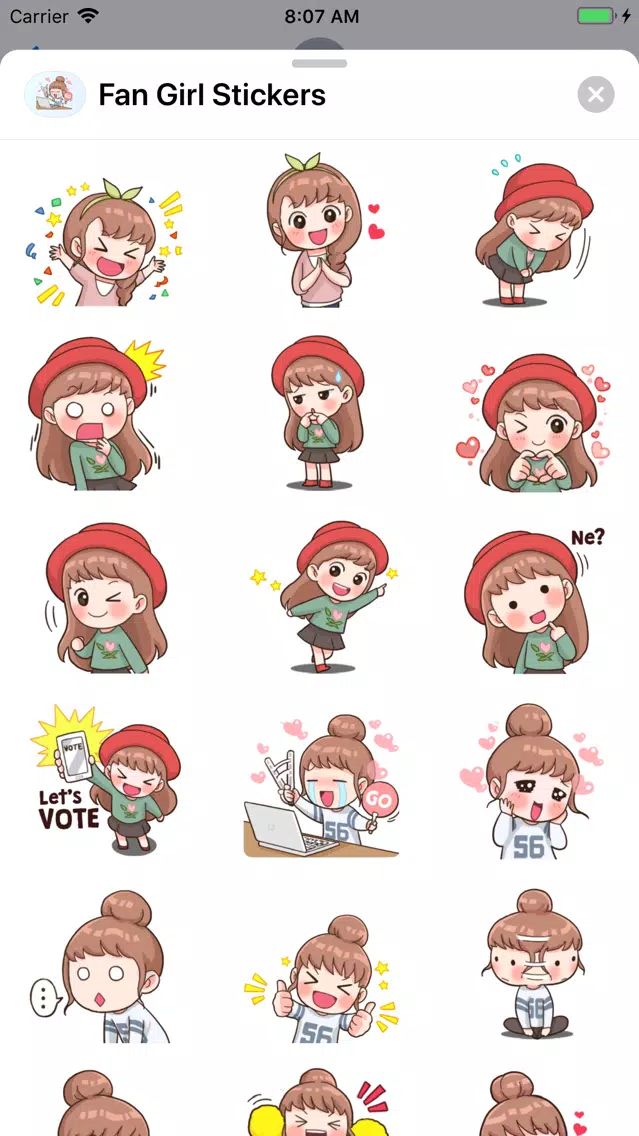The width and height of the screenshot is (639, 1136).
Task: Close the Fan Girl Stickers sheet
Action: coord(596,95)
